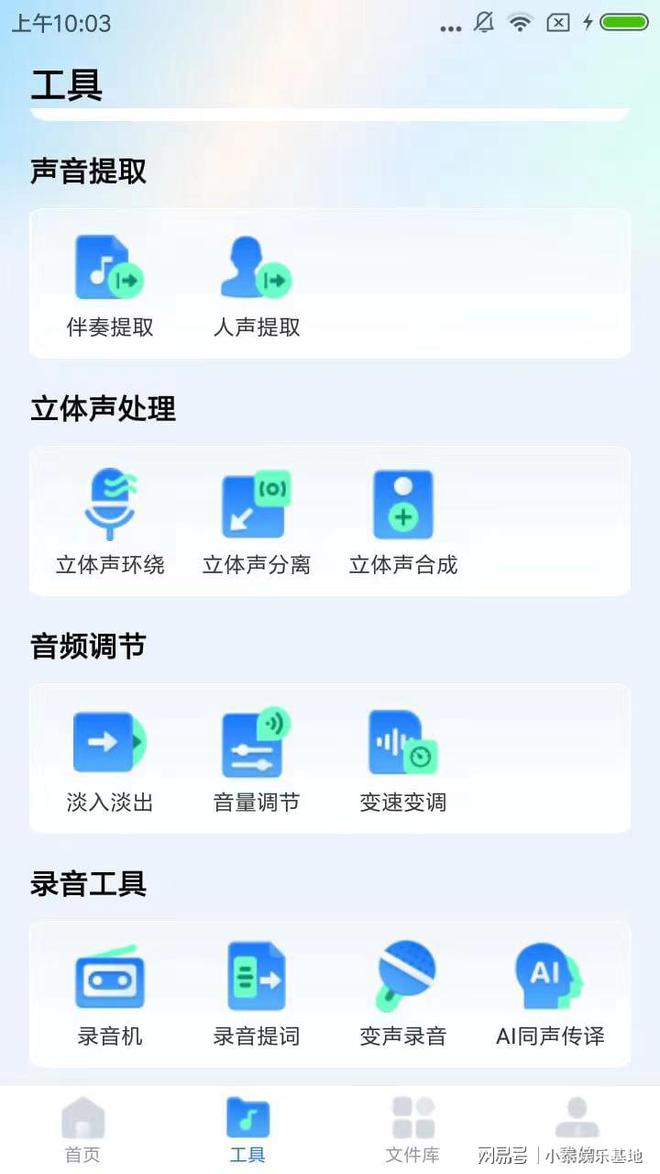The image size is (660, 1174).
Task: Select the 工具 tools tab
Action: click(x=247, y=1130)
